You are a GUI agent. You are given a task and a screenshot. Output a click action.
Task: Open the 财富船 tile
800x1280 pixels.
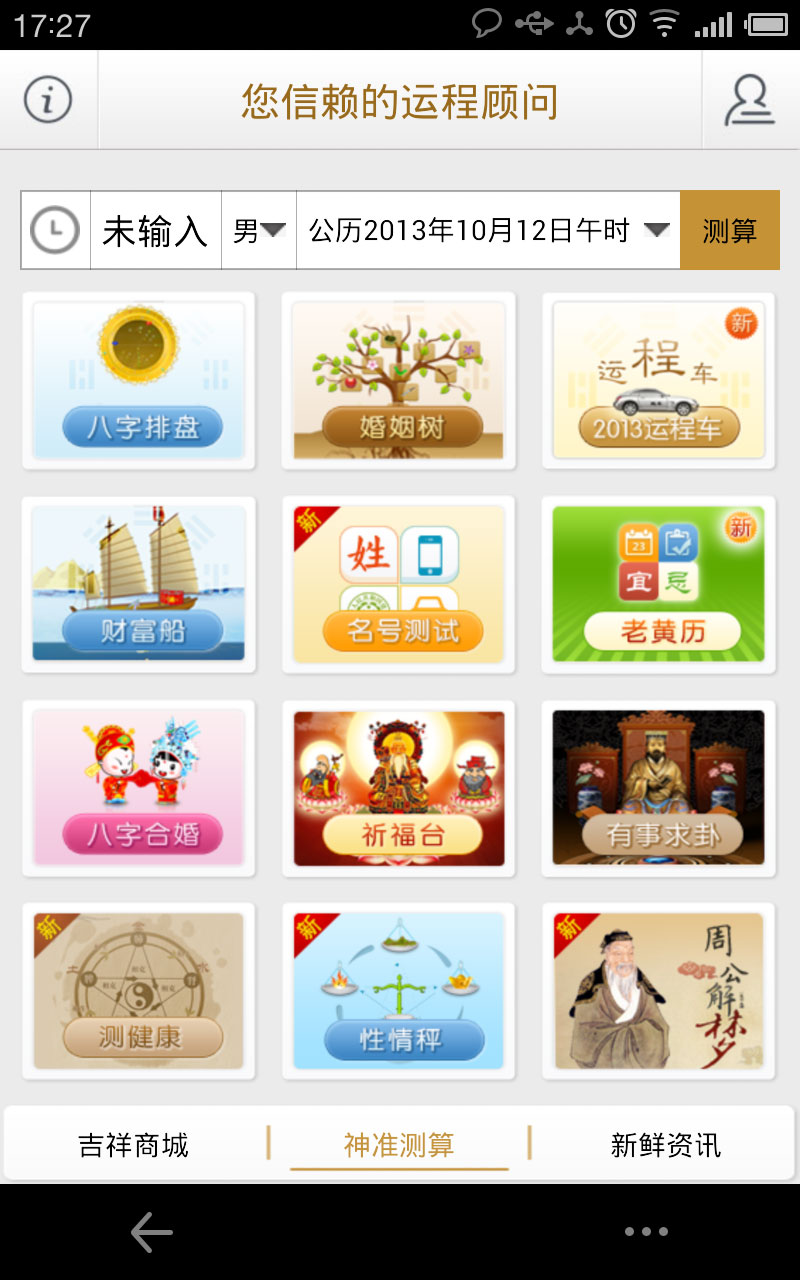coord(139,584)
